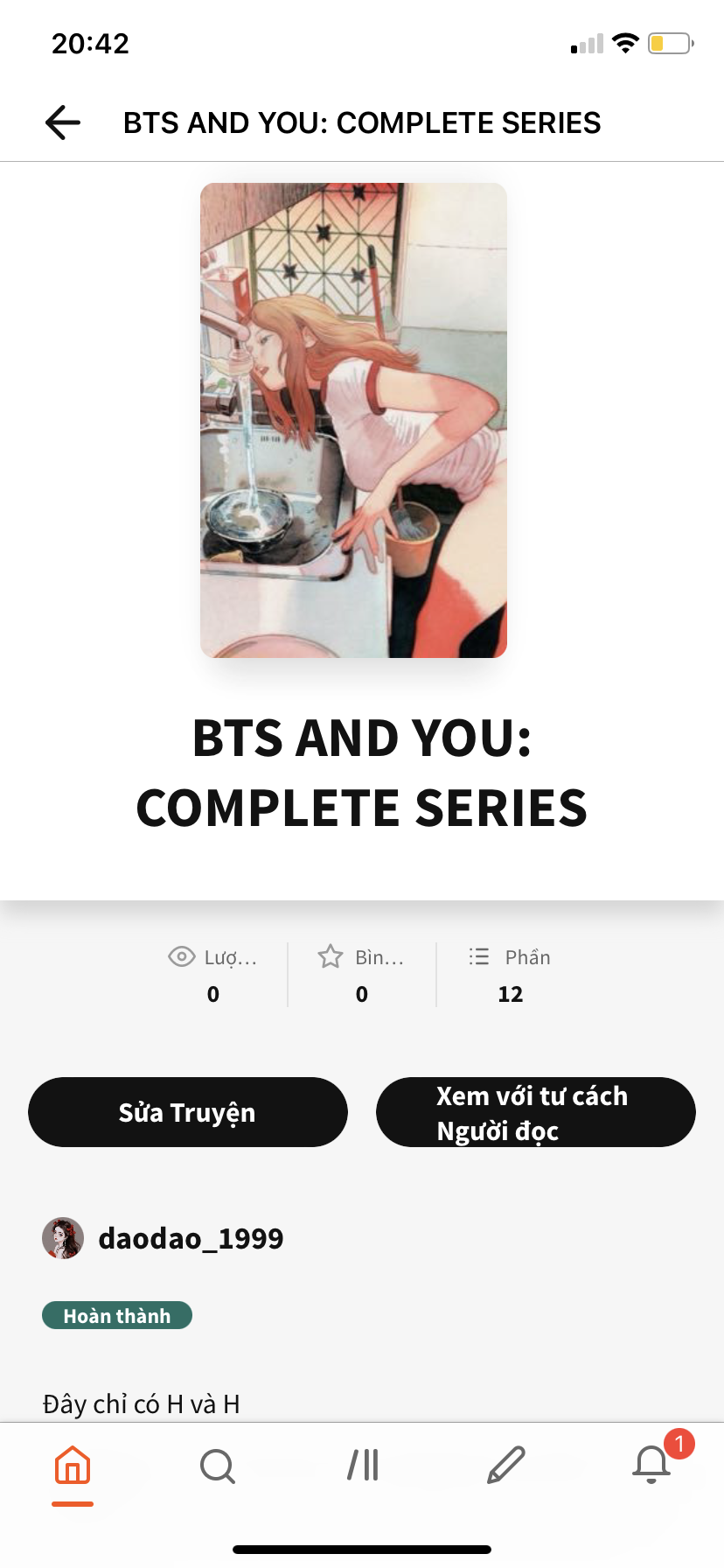Image resolution: width=724 pixels, height=1568 pixels.
Task: Select Xem với tư cách Người đọc
Action: [535, 1112]
